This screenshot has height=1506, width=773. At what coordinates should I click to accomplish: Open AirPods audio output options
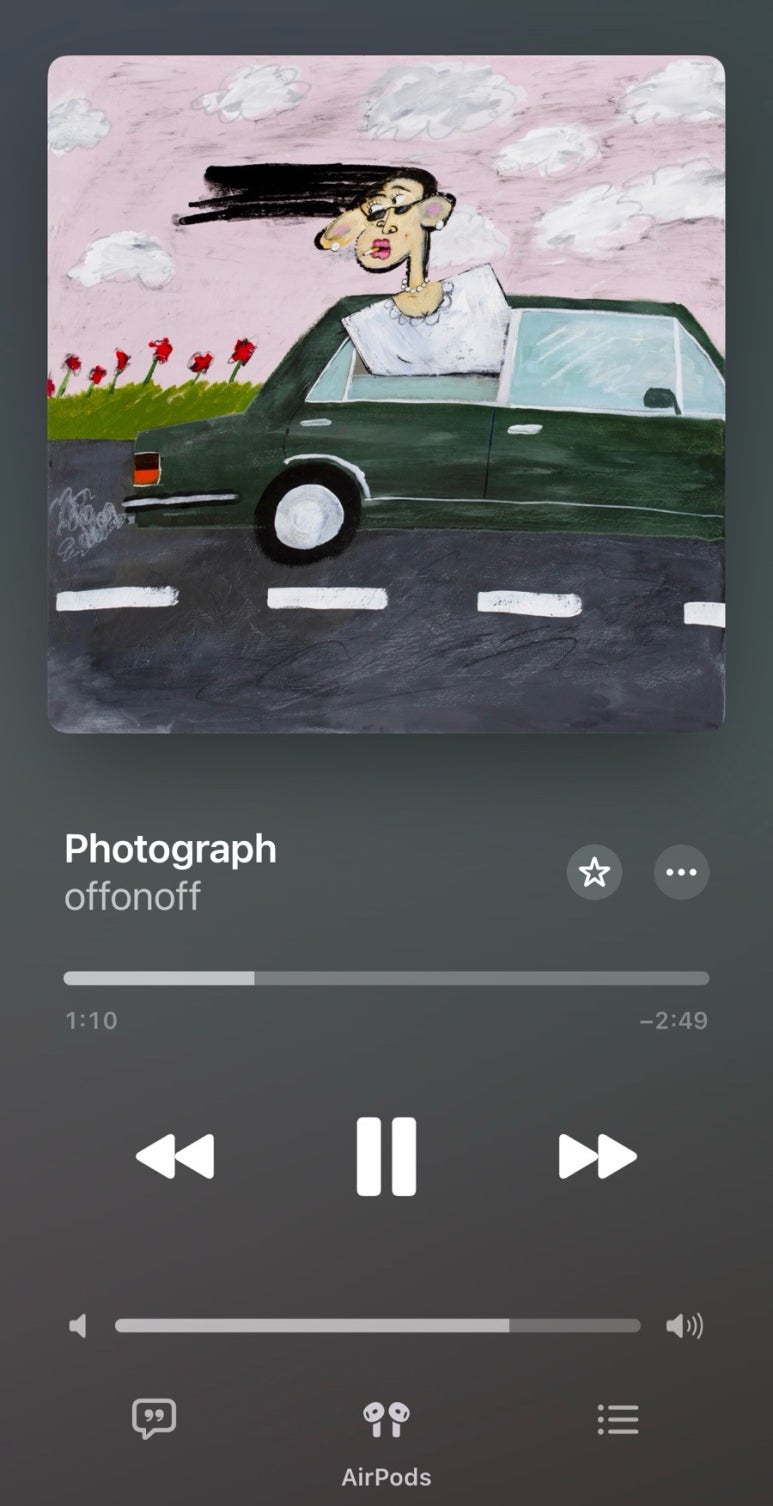[386, 1418]
